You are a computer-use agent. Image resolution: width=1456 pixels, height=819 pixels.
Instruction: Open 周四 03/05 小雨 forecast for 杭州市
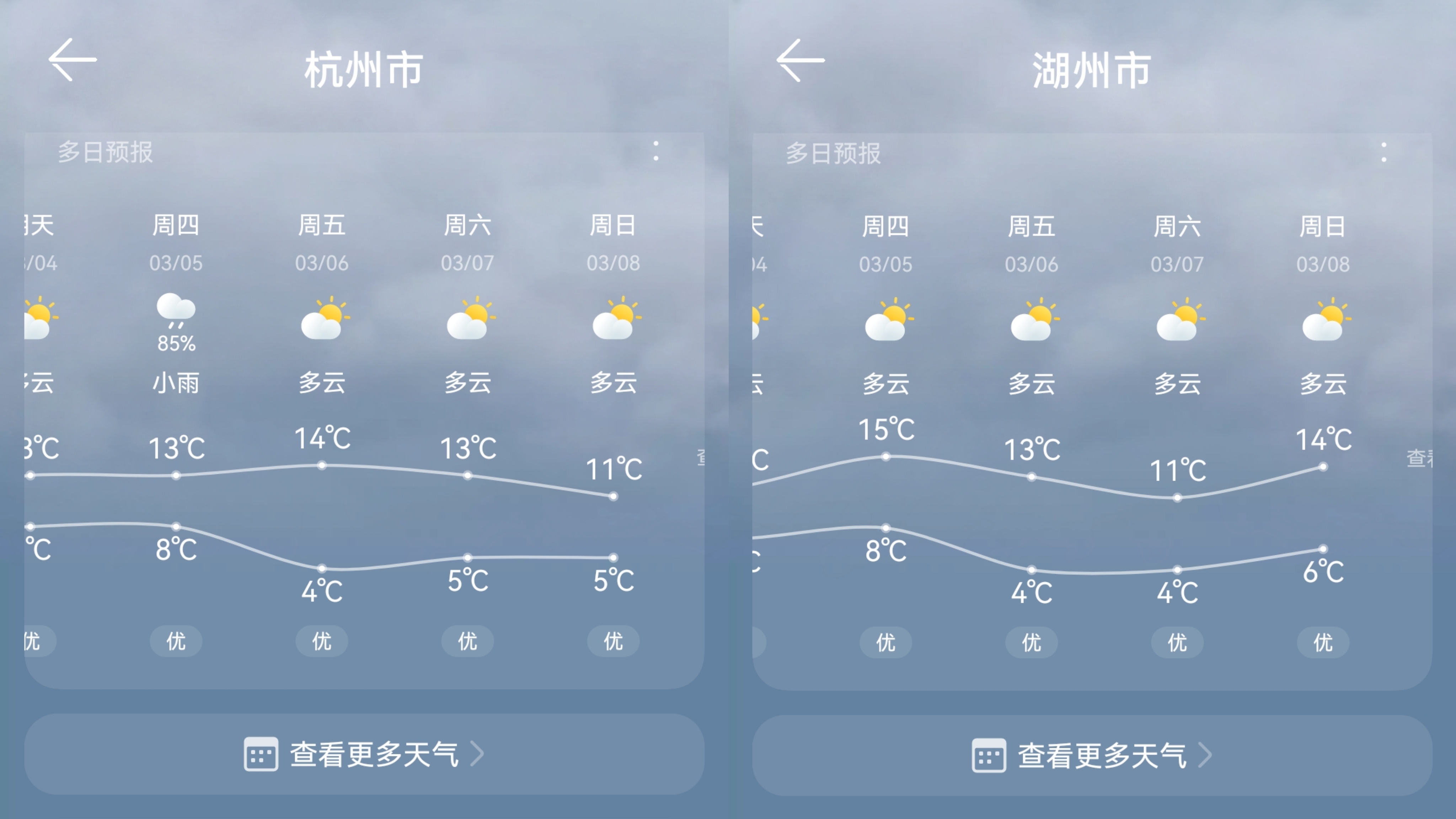click(x=176, y=316)
